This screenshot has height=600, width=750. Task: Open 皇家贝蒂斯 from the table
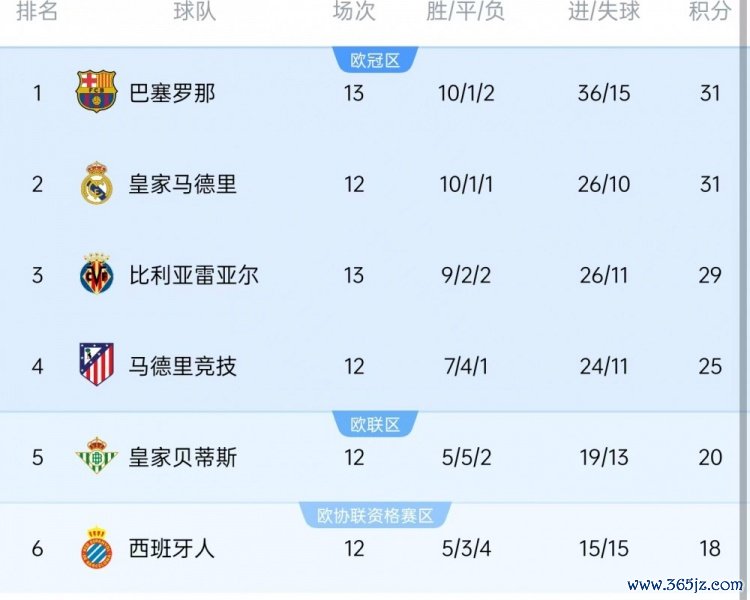click(182, 457)
